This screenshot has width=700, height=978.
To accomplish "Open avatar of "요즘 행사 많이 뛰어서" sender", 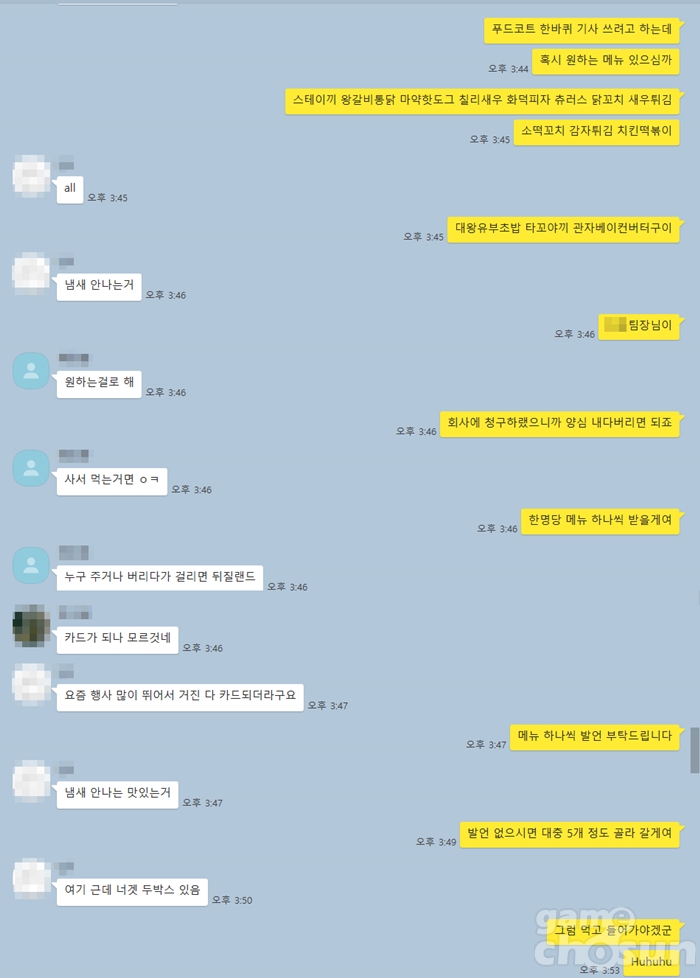I will click(x=31, y=682).
